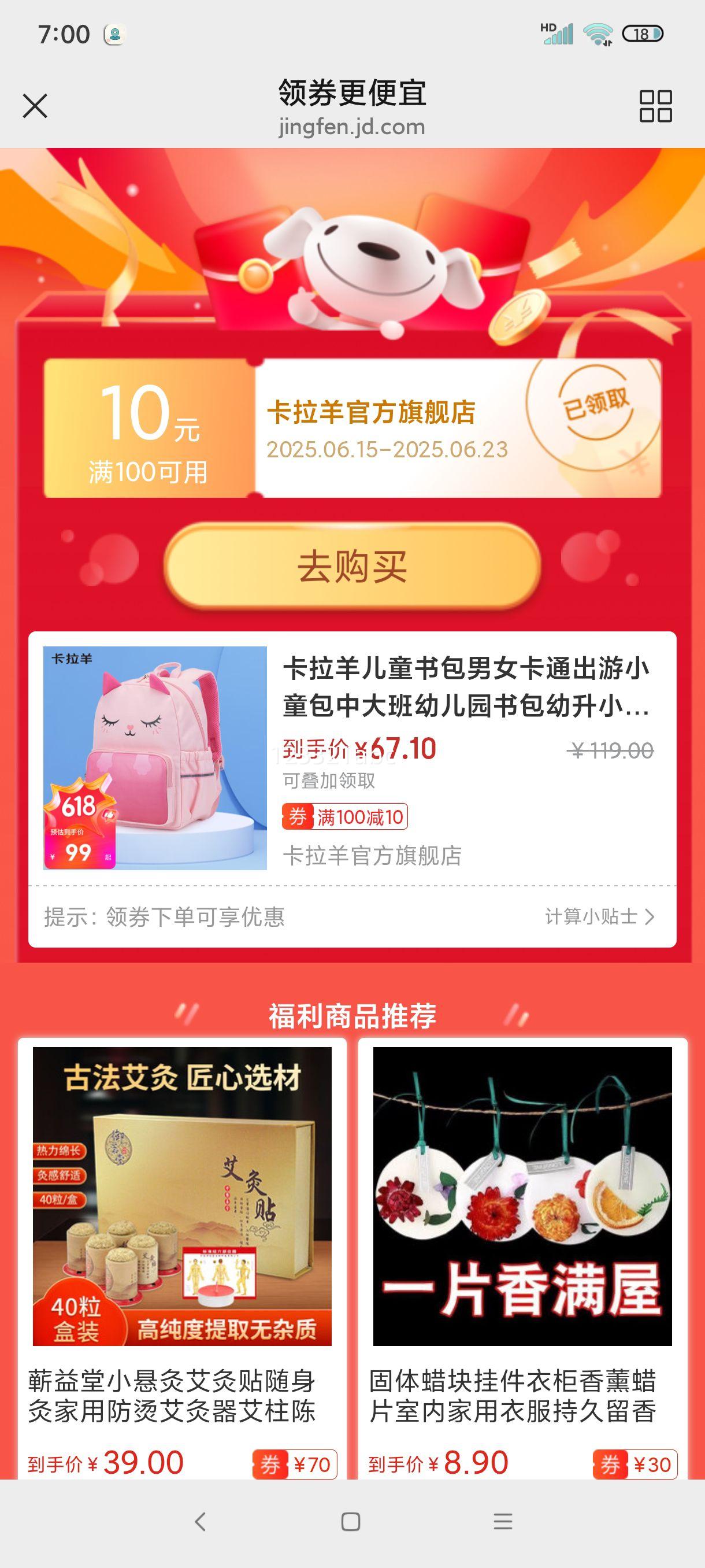This screenshot has height=1568, width=705.
Task: Close the coupon web page
Action: click(35, 106)
